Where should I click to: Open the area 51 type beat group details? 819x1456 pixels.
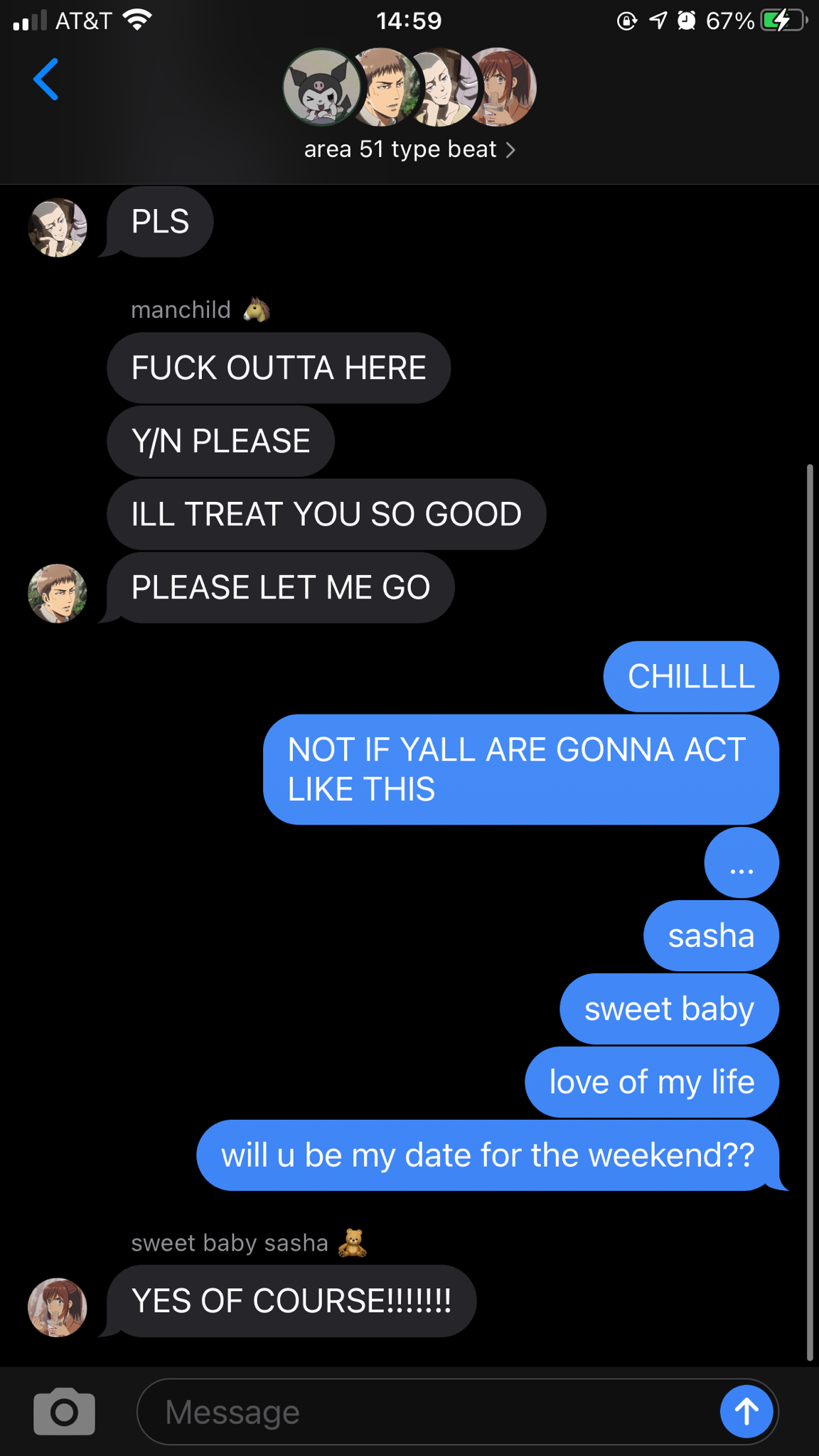409,149
